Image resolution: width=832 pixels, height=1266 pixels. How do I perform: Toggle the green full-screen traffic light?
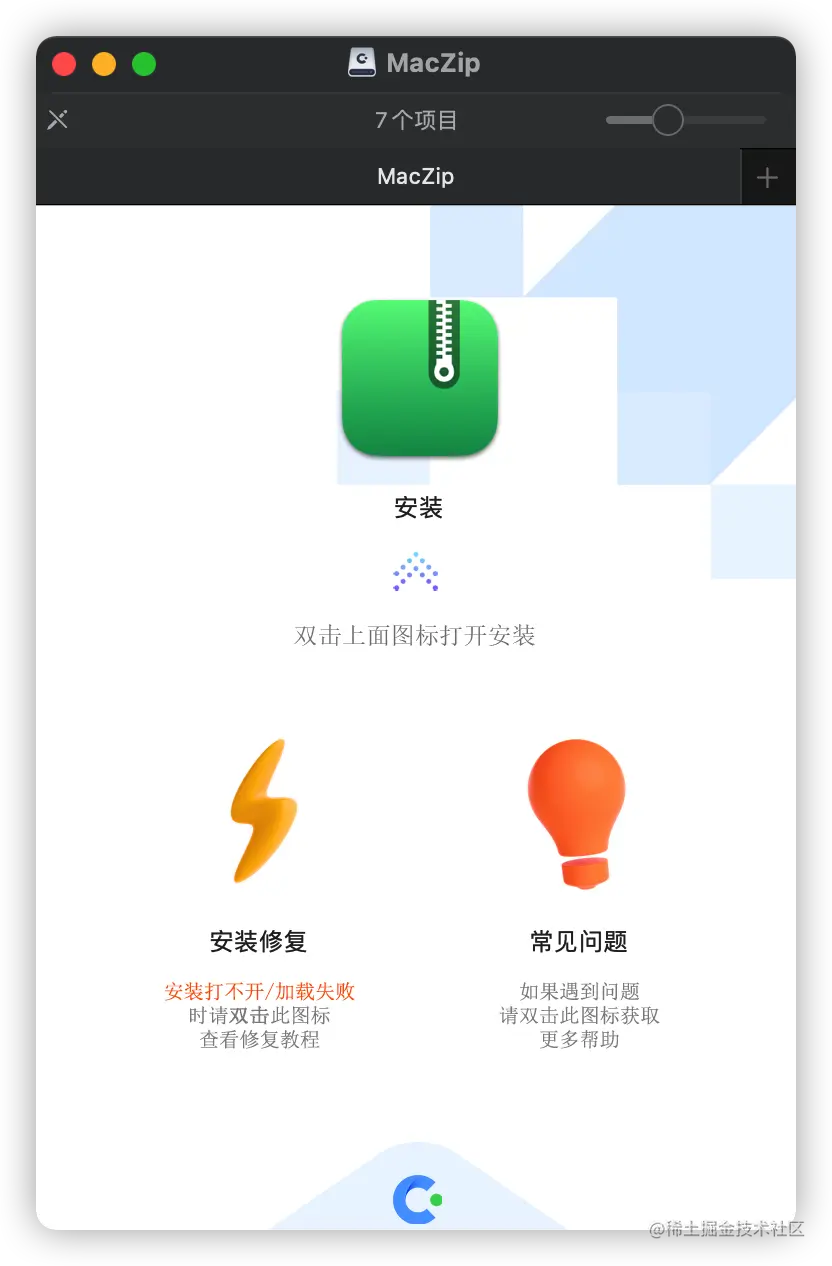pyautogui.click(x=144, y=63)
